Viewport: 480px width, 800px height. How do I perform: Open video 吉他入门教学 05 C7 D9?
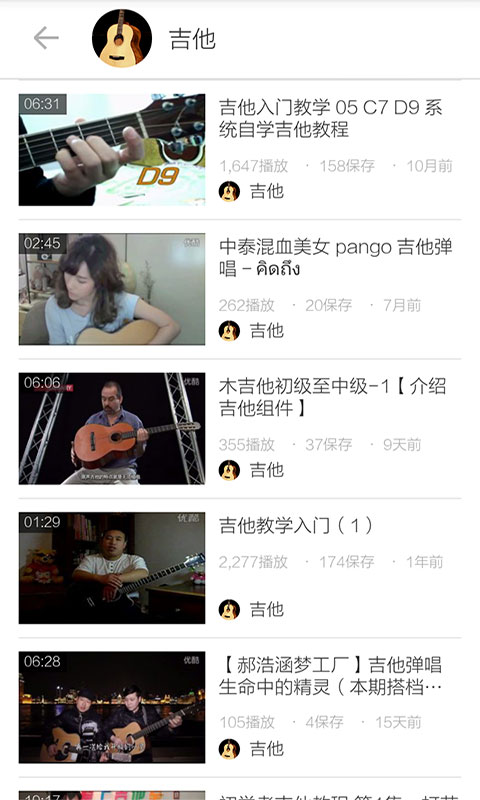[x=331, y=118]
